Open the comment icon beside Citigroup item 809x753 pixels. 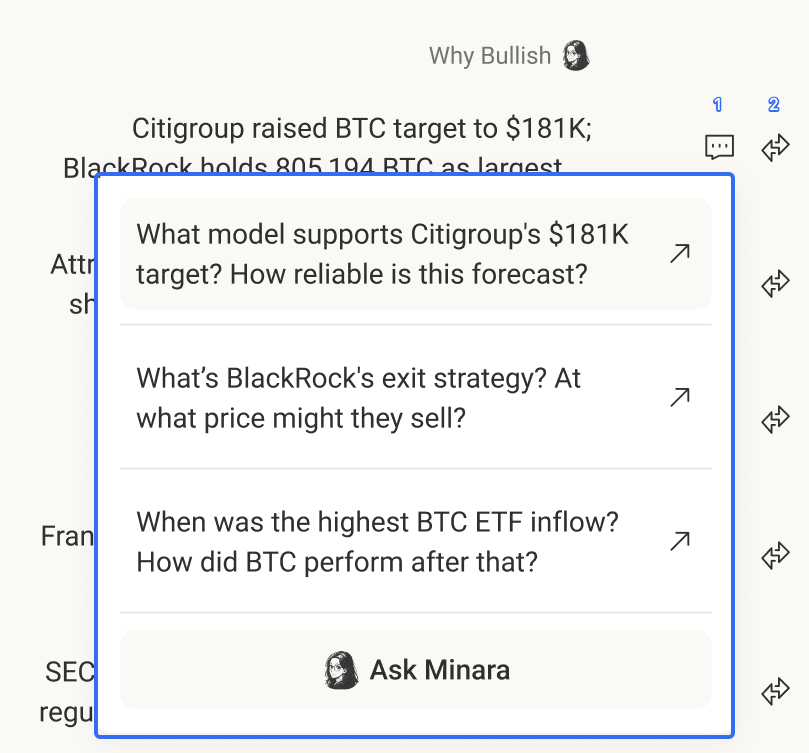click(x=718, y=148)
